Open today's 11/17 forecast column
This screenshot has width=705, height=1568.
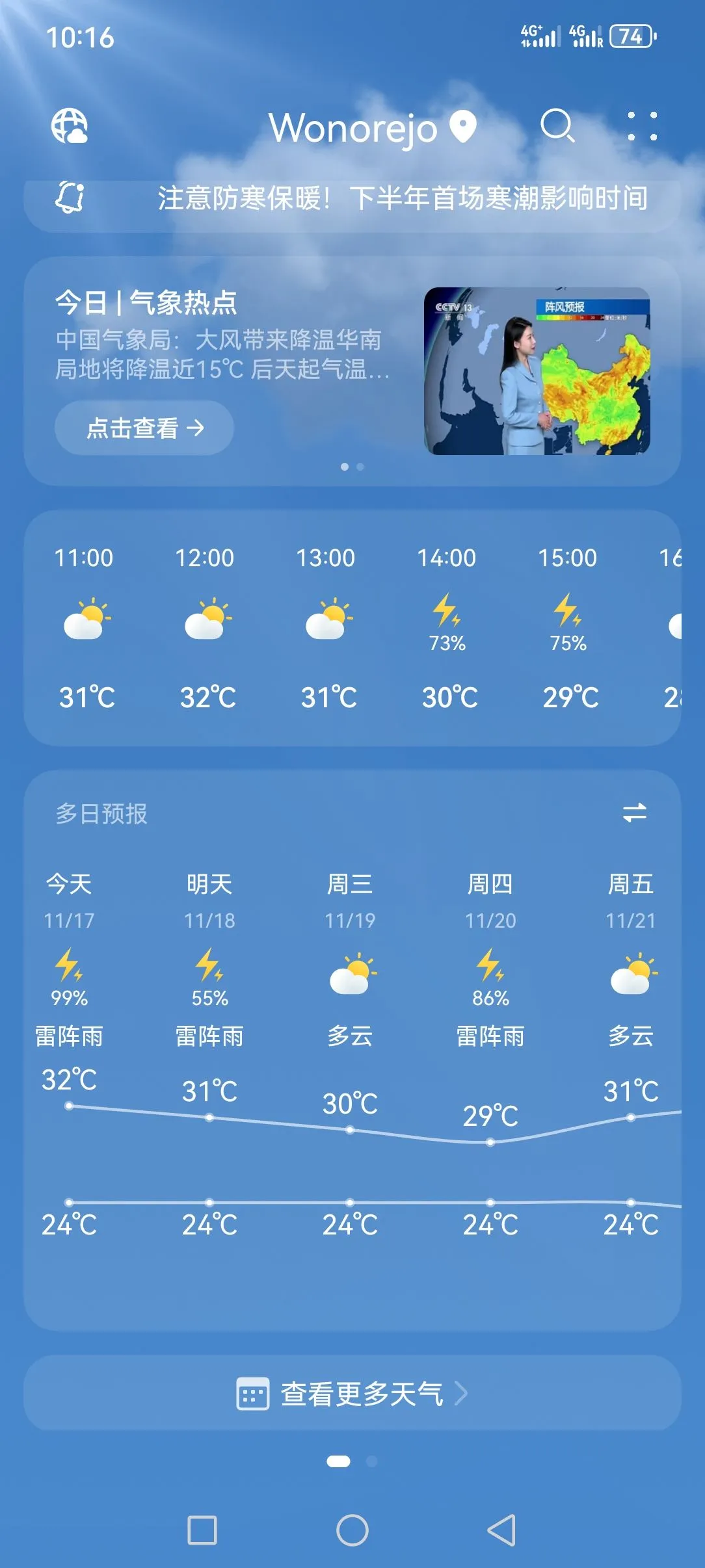click(69, 975)
